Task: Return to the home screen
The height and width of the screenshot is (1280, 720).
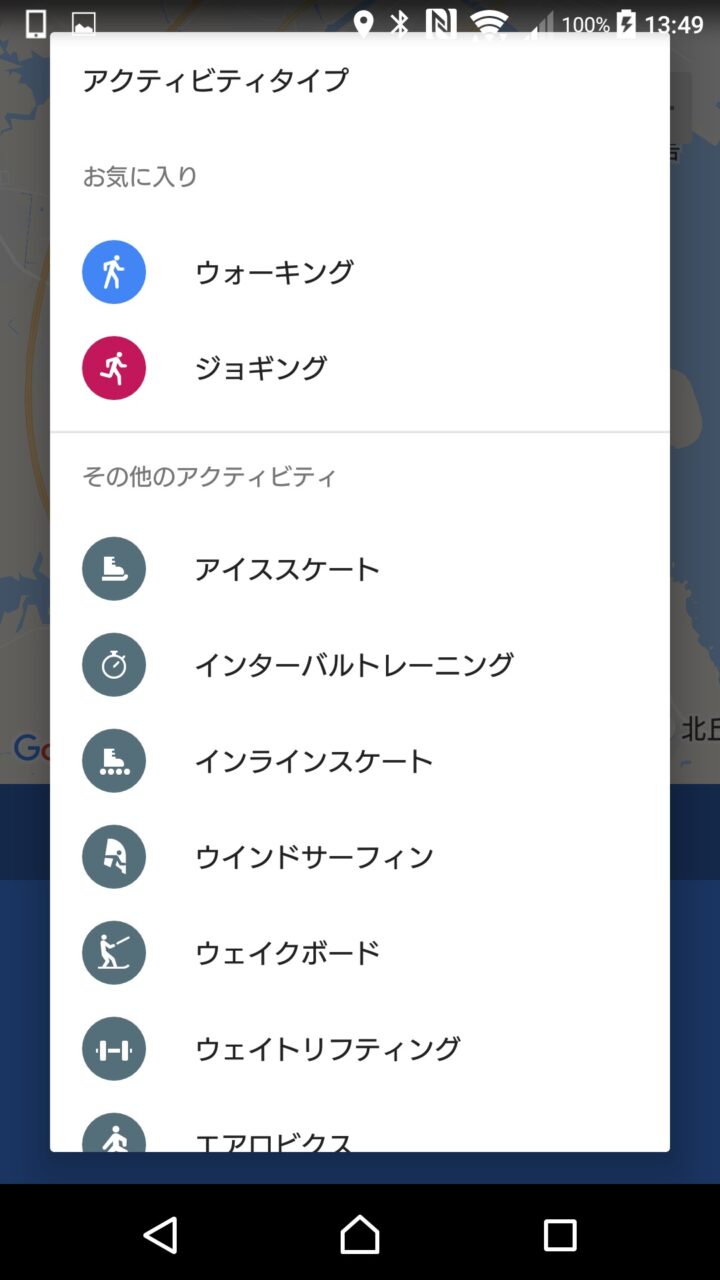Action: coord(360,1235)
